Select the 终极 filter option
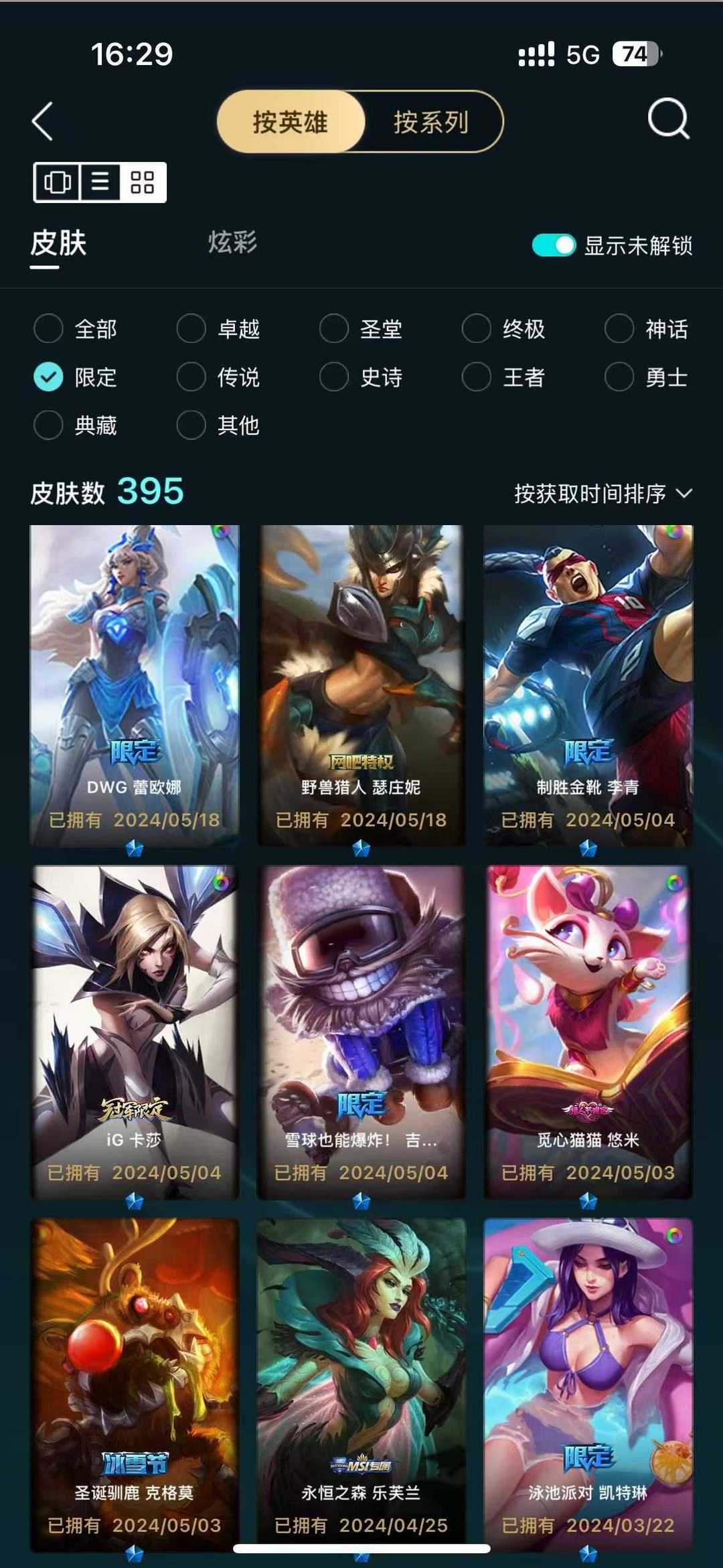The image size is (723, 1568). (x=504, y=329)
